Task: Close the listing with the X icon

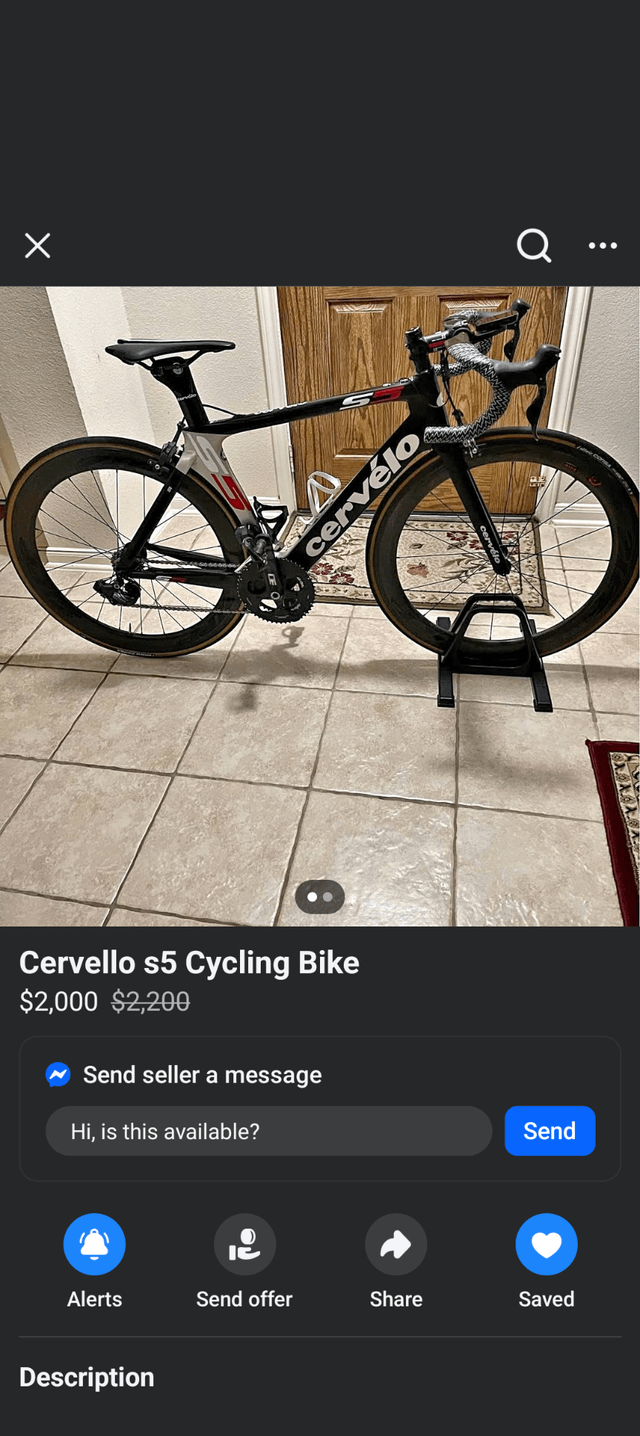Action: pyautogui.click(x=37, y=246)
